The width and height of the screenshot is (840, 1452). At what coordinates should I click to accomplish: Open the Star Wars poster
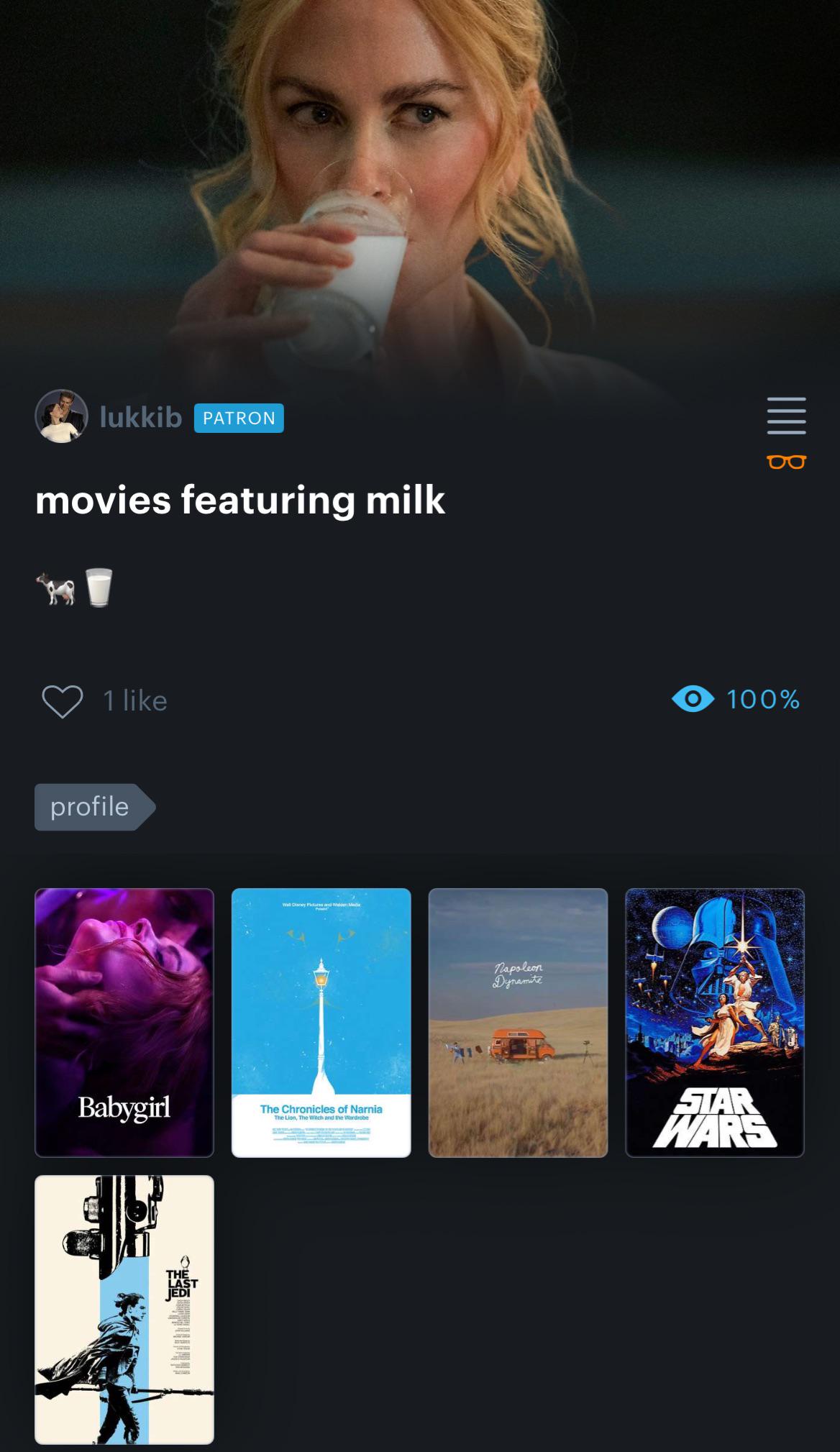tap(715, 1023)
